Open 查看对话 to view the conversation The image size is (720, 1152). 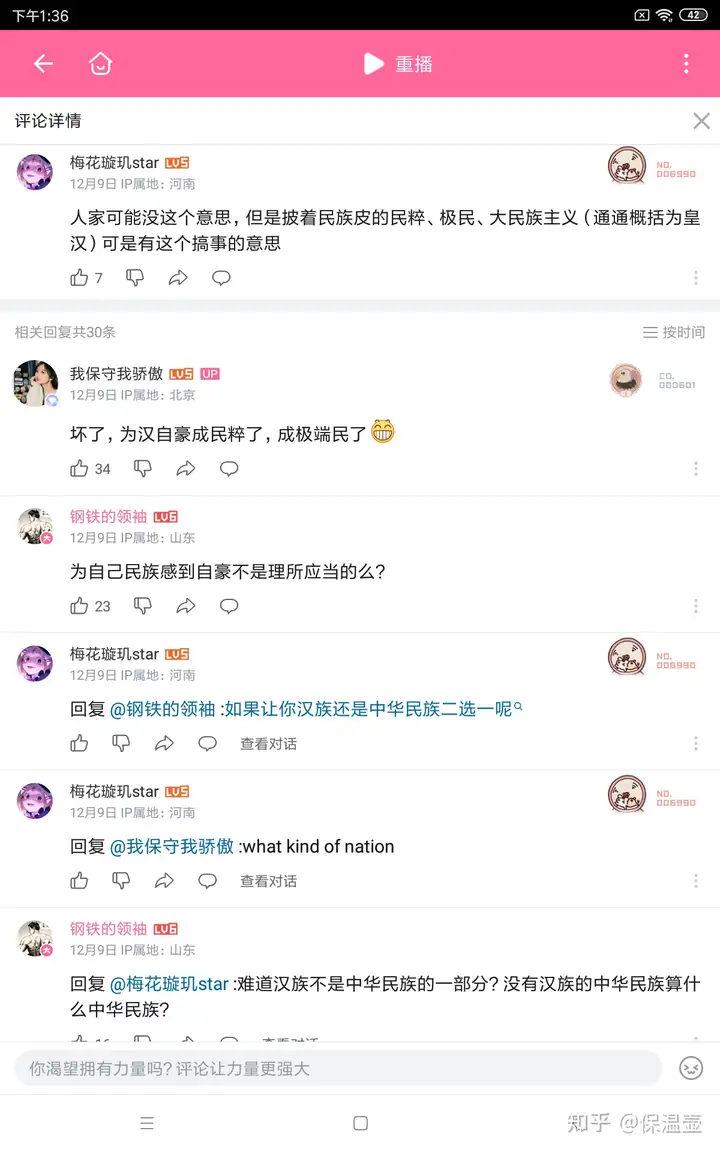(268, 743)
